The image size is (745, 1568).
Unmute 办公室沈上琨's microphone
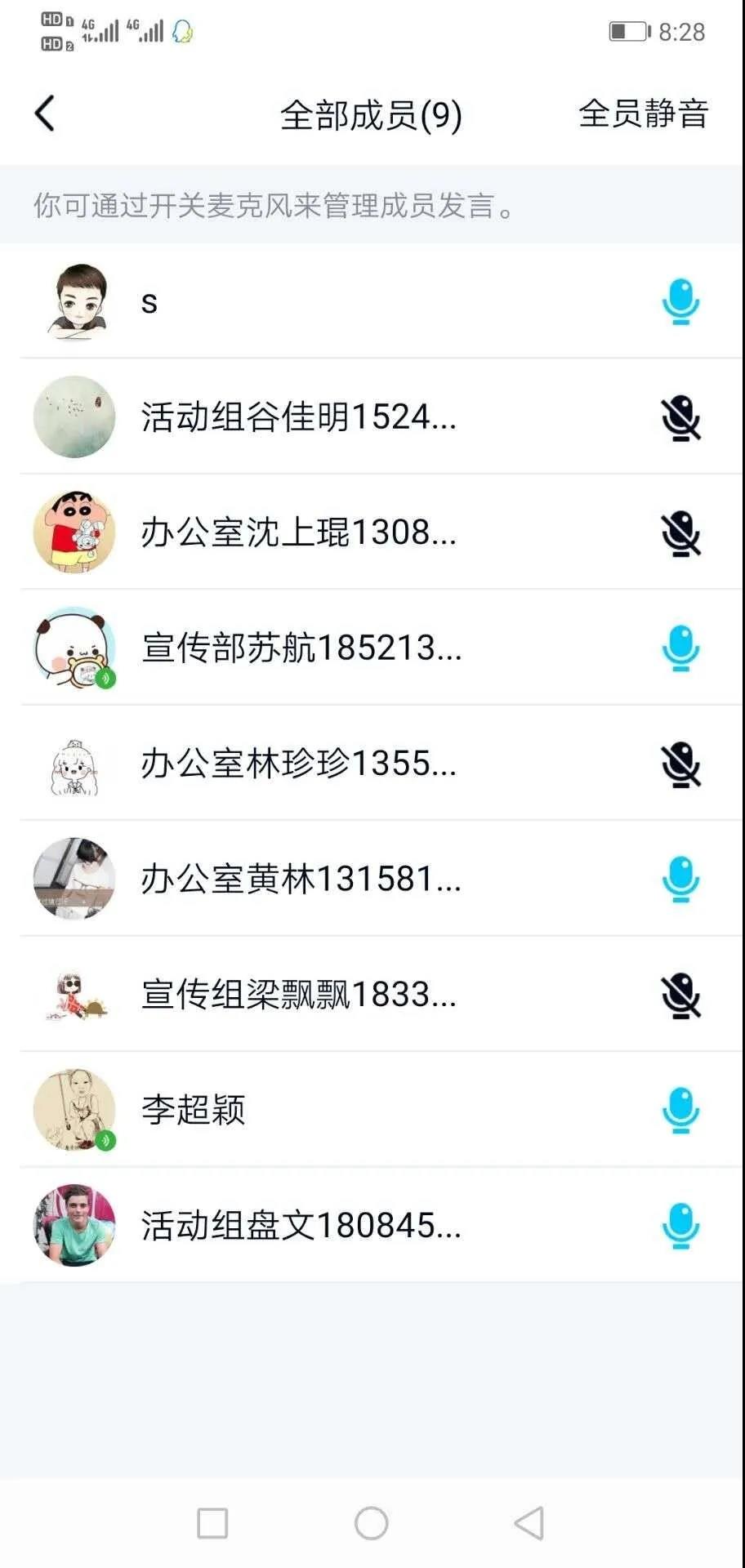[680, 533]
